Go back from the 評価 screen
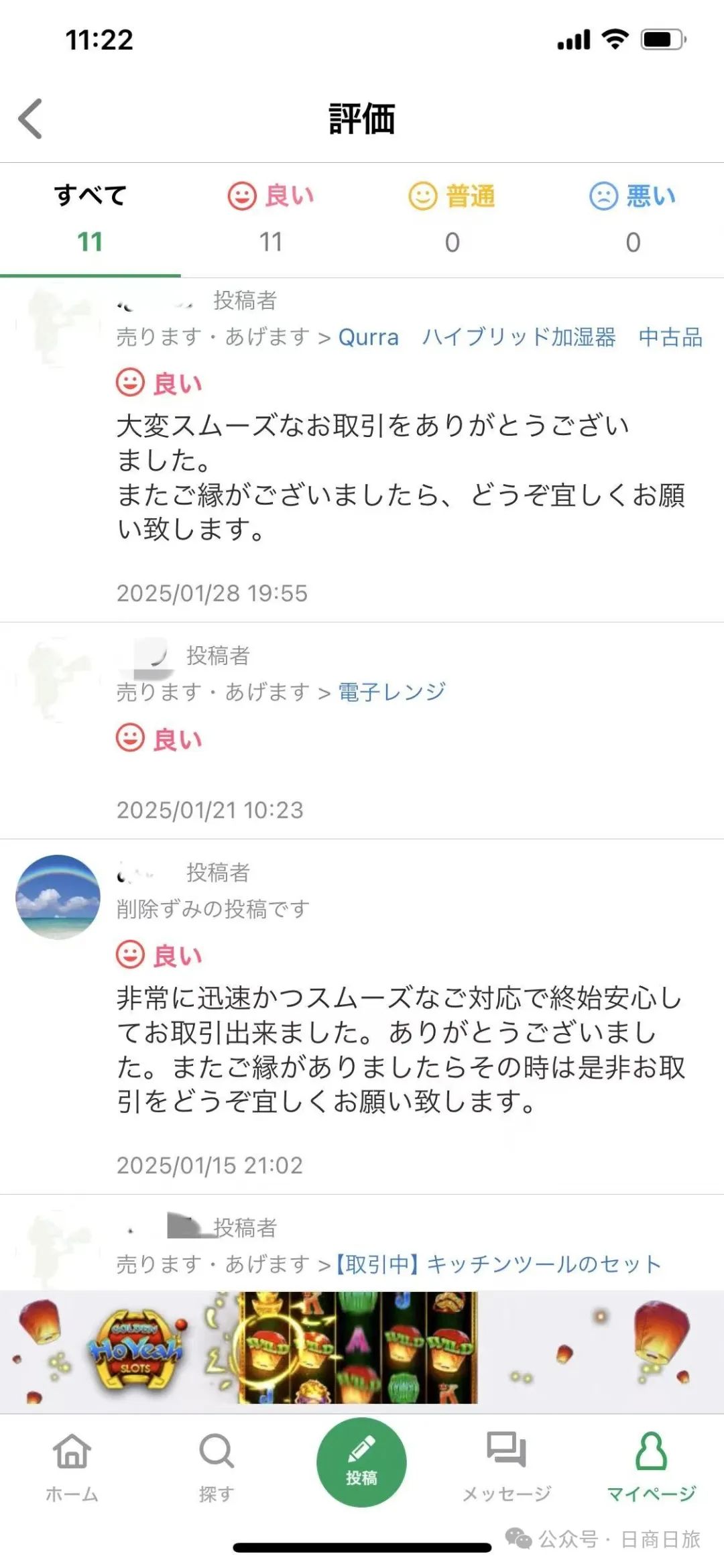The width and height of the screenshot is (724, 1568). coord(30,119)
